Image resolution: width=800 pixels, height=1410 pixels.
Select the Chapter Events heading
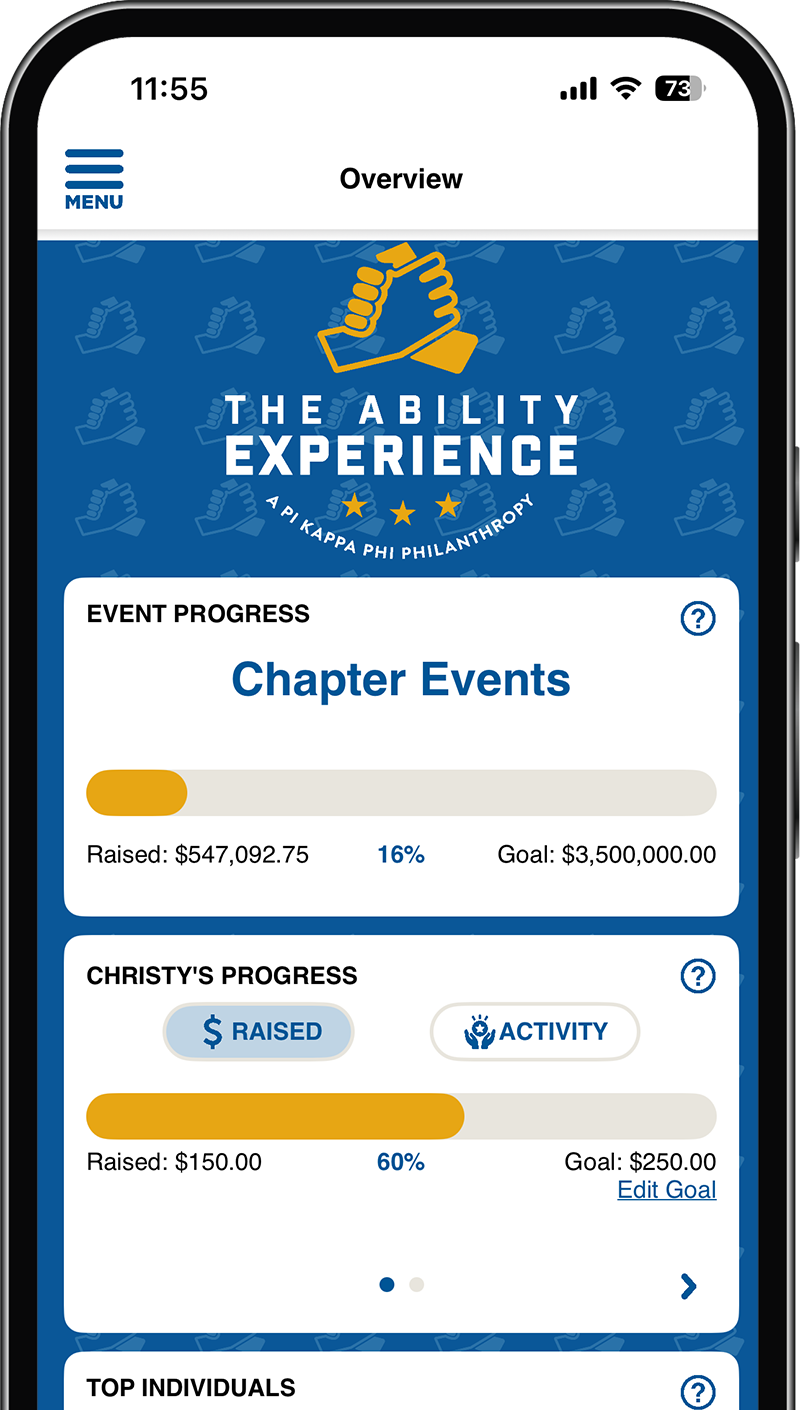pos(400,678)
